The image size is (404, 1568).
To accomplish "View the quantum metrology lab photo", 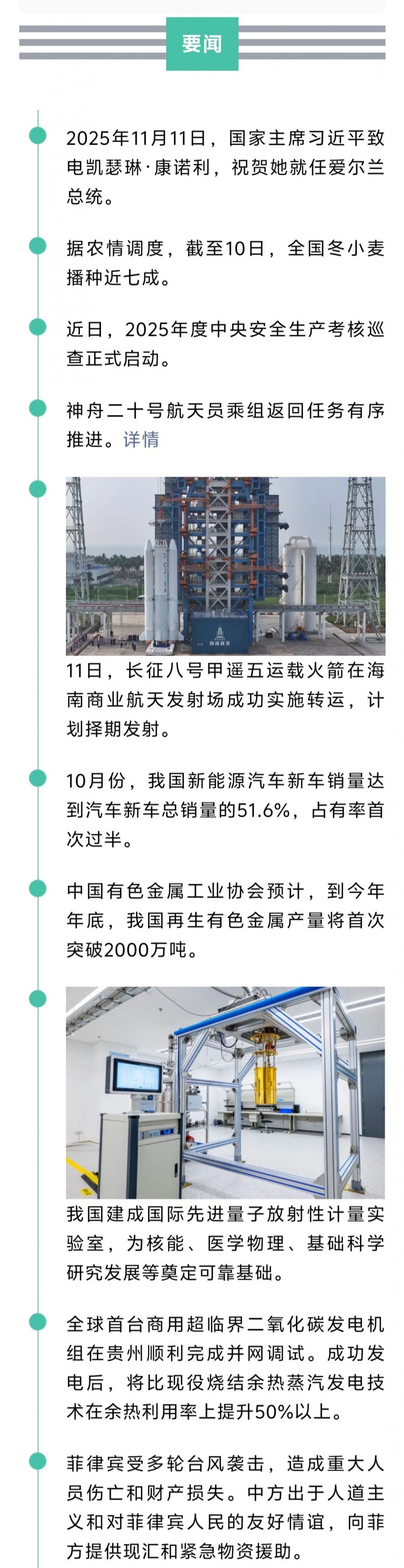I will 225,1092.
